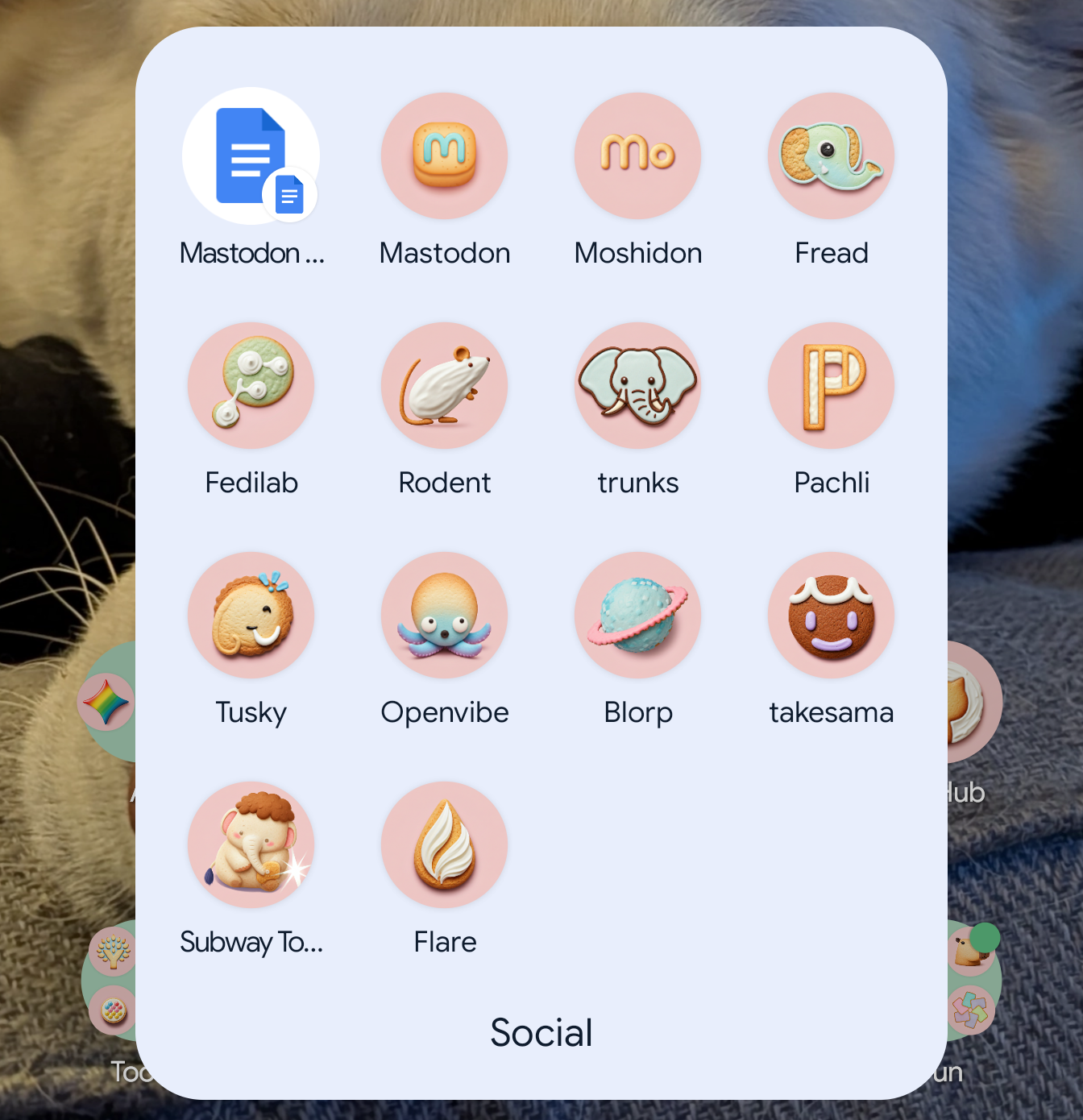Open Tusky
The width and height of the screenshot is (1083, 1120).
click(251, 615)
